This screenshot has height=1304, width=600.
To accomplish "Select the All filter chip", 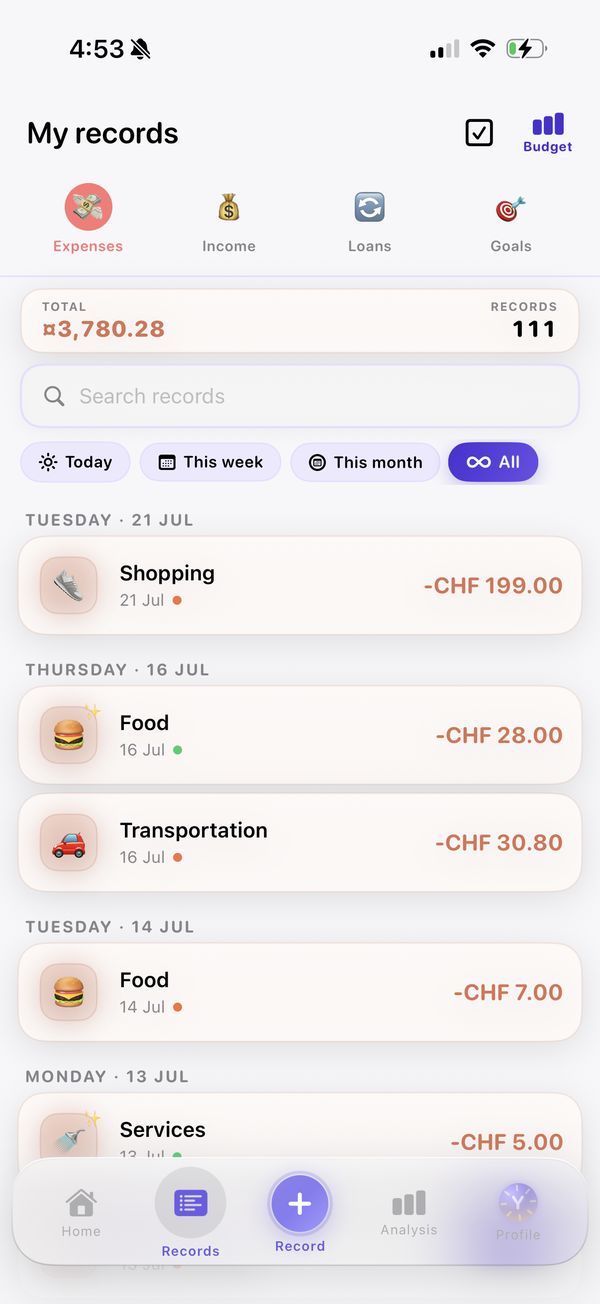I will [x=493, y=462].
